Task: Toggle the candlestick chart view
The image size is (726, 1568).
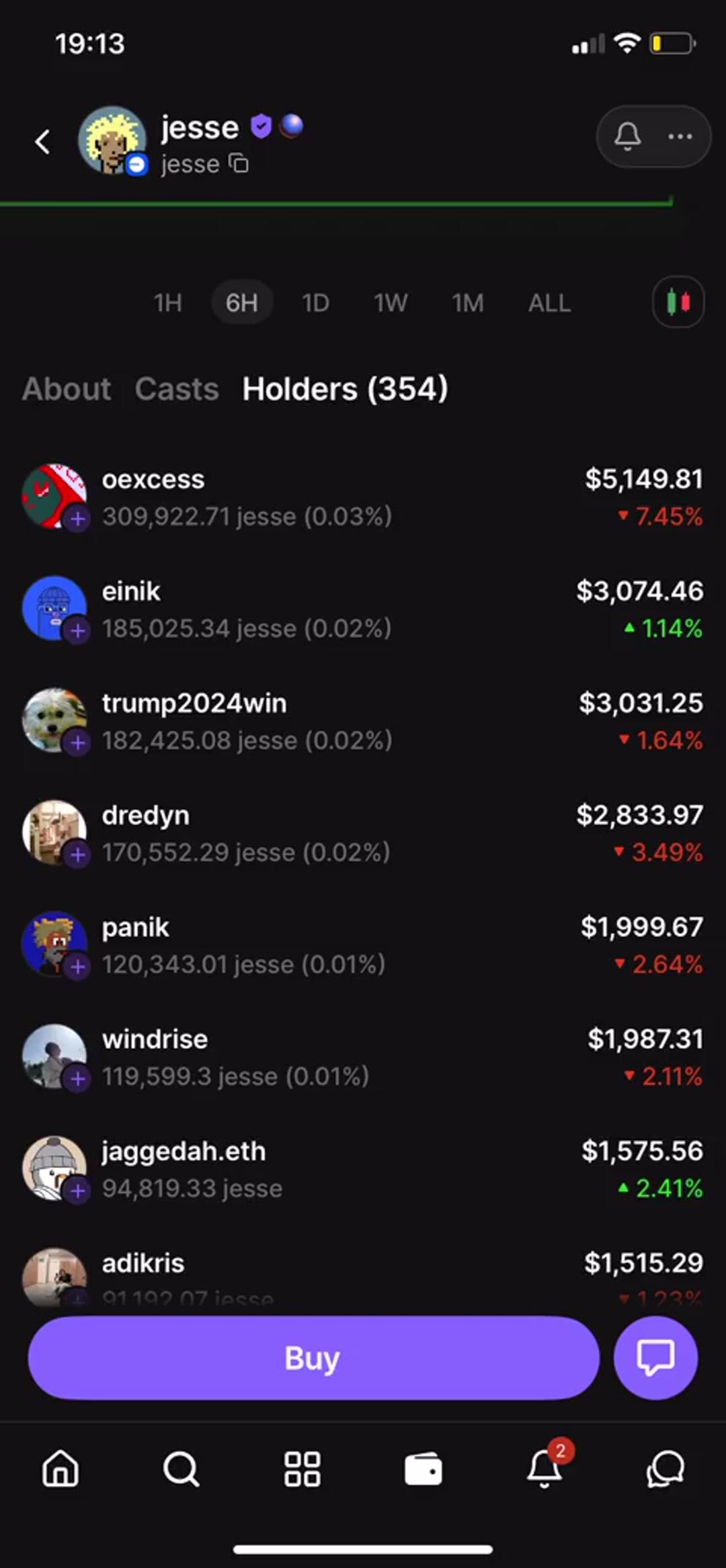Action: [x=678, y=302]
